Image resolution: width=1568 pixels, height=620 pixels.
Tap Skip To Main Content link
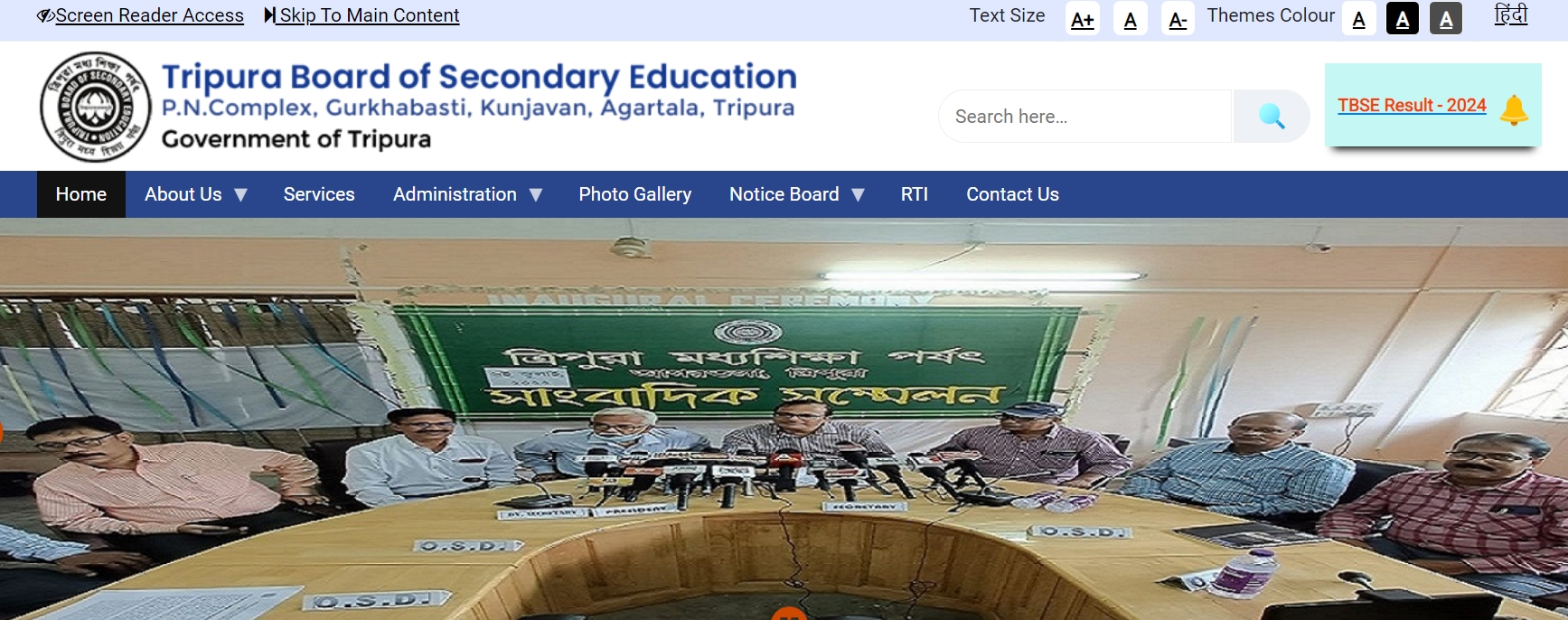pyautogui.click(x=362, y=15)
